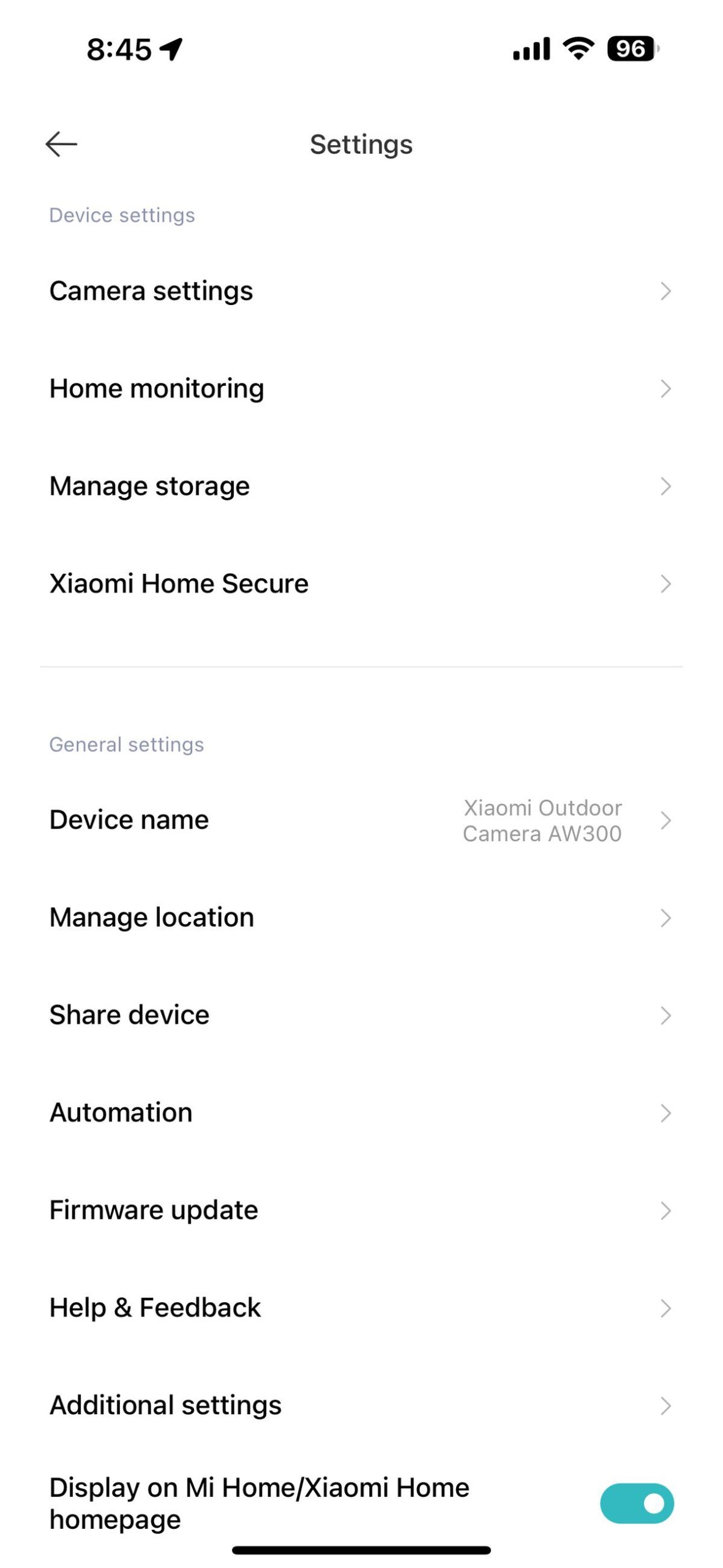Go back using the arrow icon
Viewport: 723px width, 1568px height.
[61, 145]
